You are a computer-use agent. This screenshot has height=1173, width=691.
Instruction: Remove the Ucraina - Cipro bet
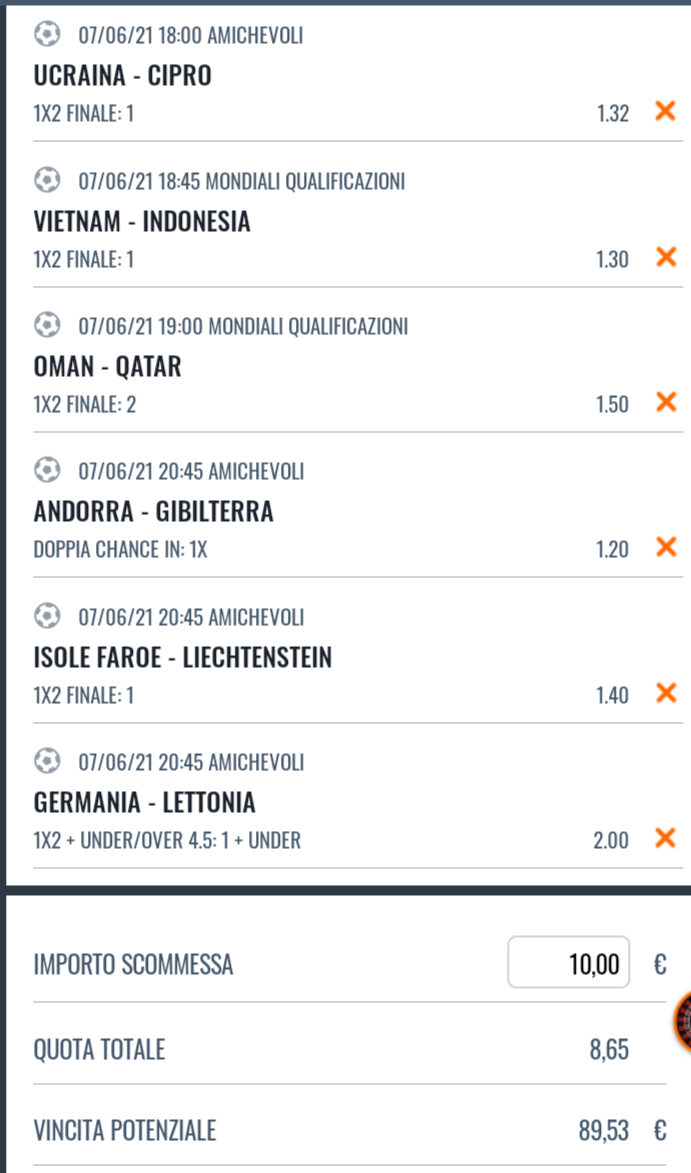click(x=665, y=111)
